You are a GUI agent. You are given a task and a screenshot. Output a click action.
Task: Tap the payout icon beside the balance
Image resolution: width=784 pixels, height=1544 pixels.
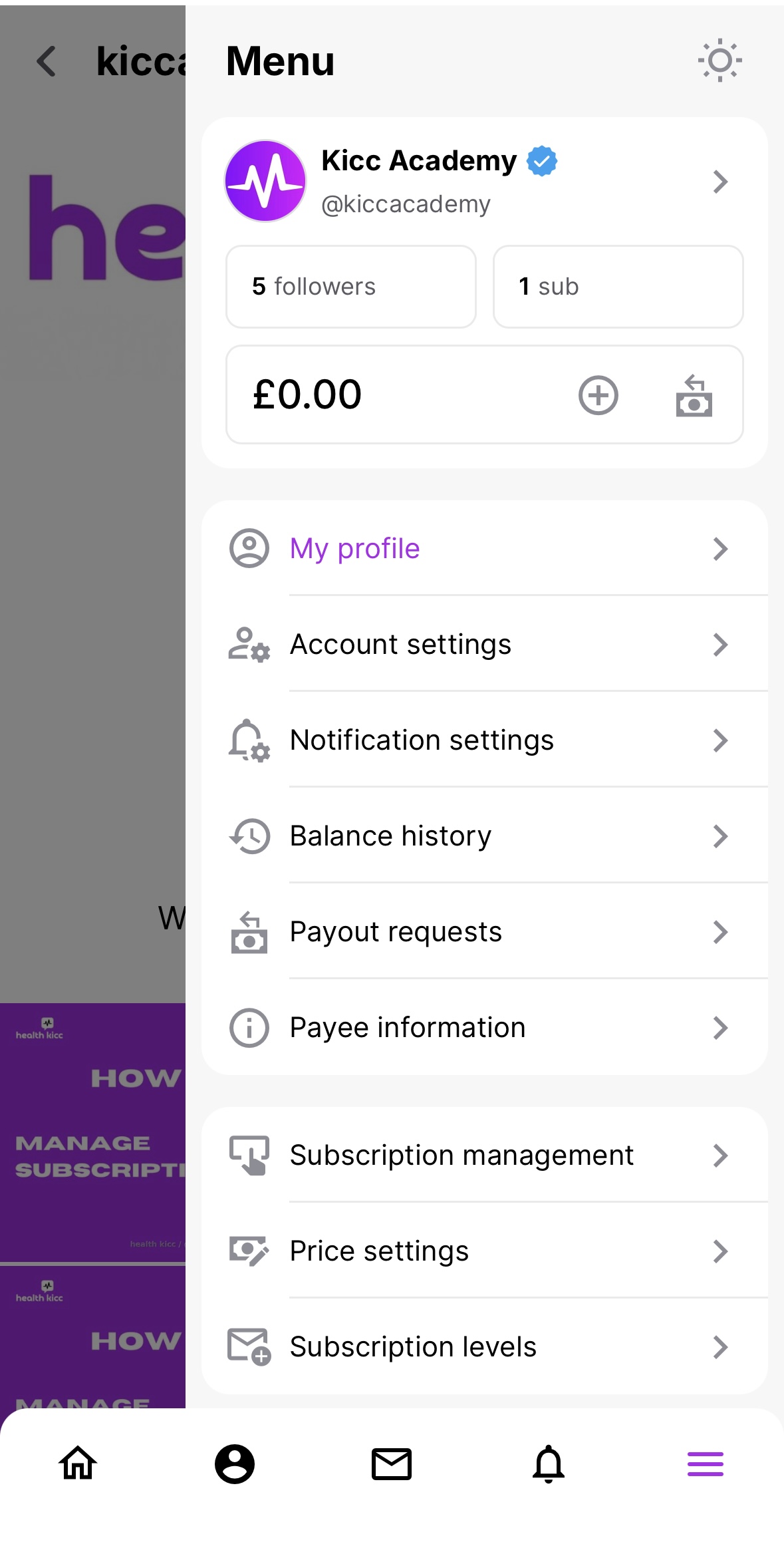pos(694,395)
